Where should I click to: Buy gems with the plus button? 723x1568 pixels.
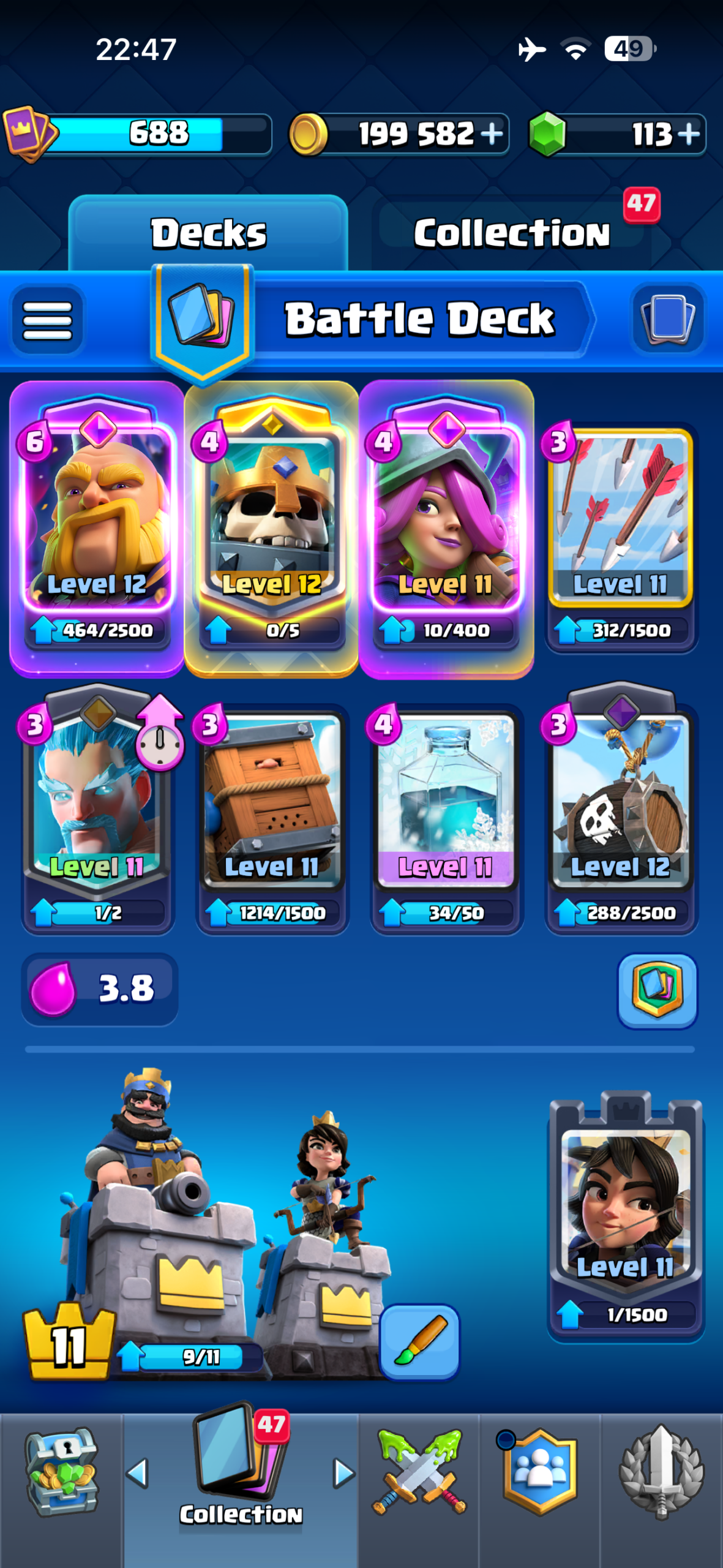point(689,134)
